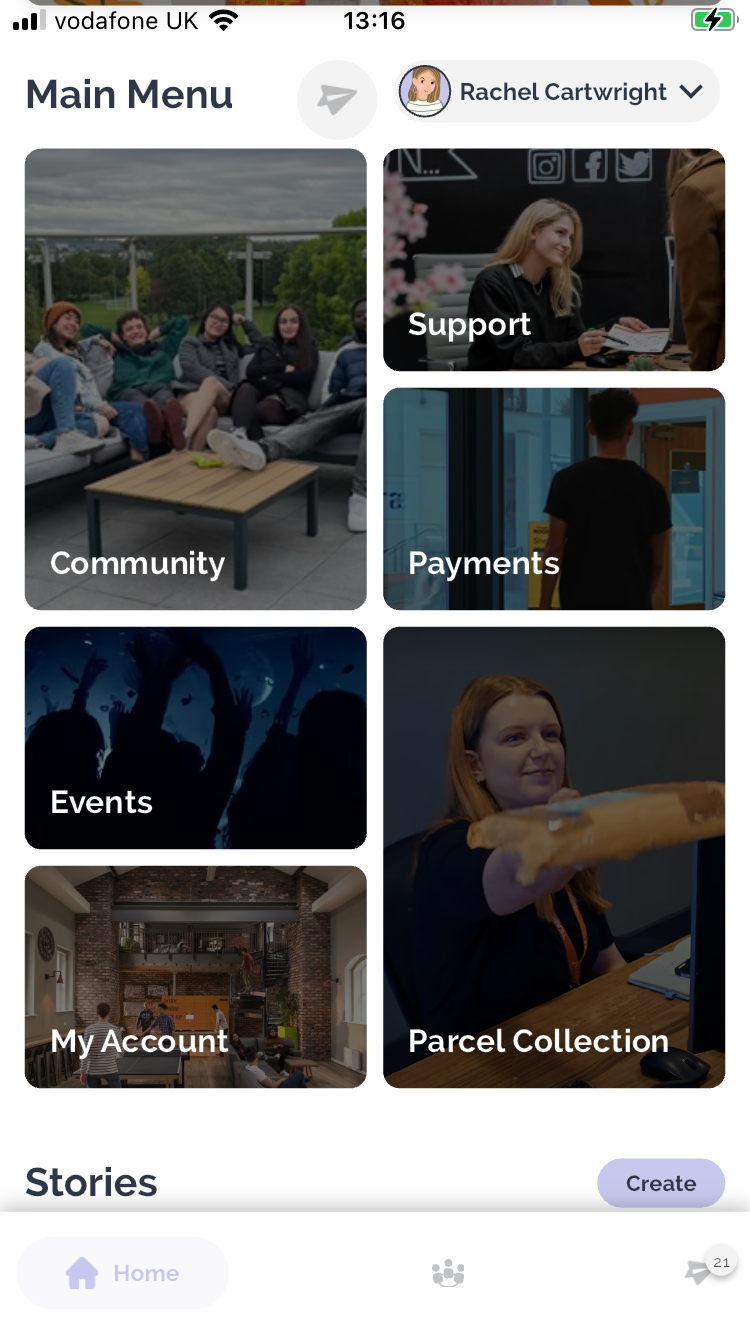Go to the Payments tile
Screen dimensions: 750x1334
(x=554, y=499)
